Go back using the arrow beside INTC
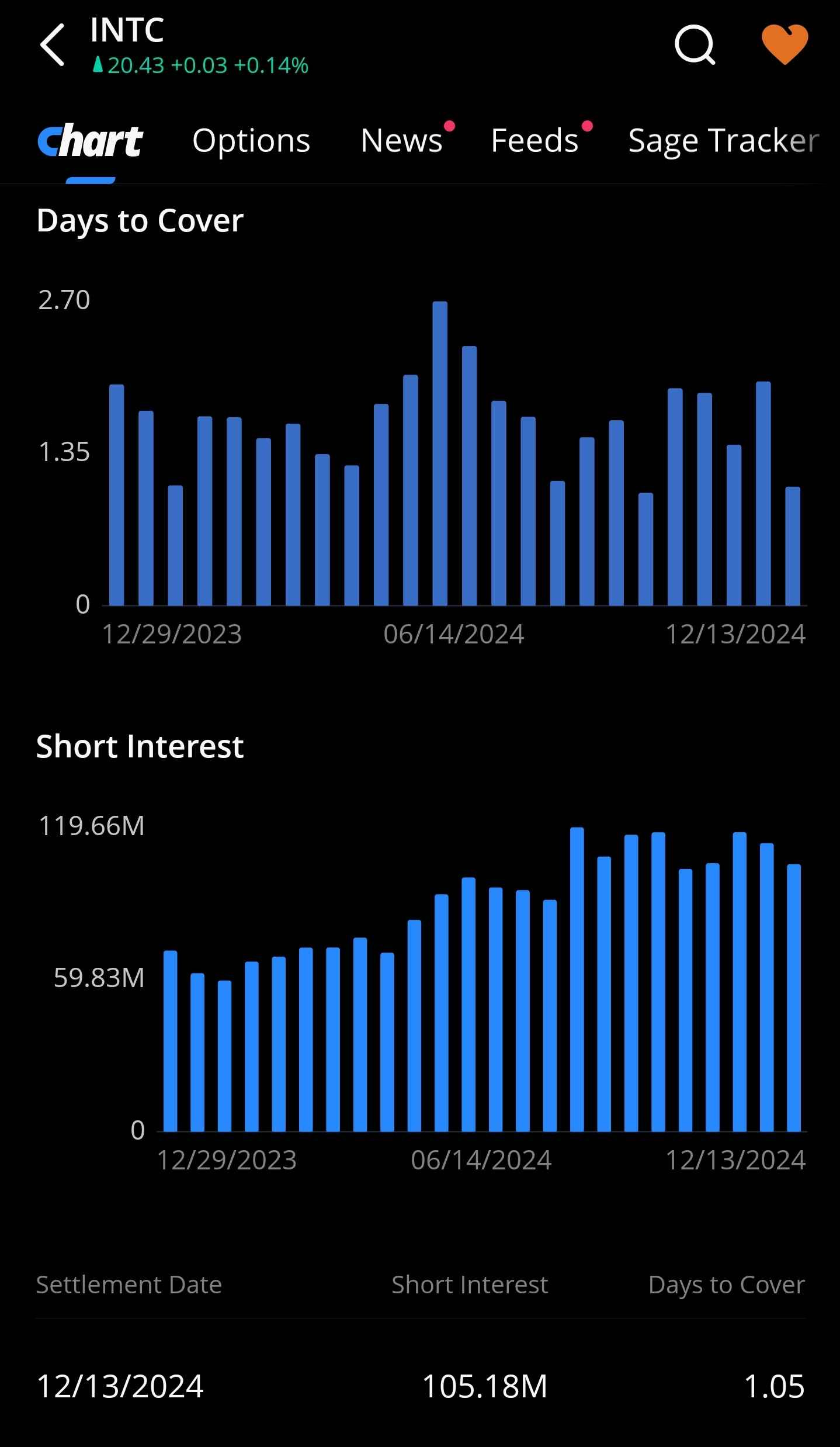 tap(52, 45)
